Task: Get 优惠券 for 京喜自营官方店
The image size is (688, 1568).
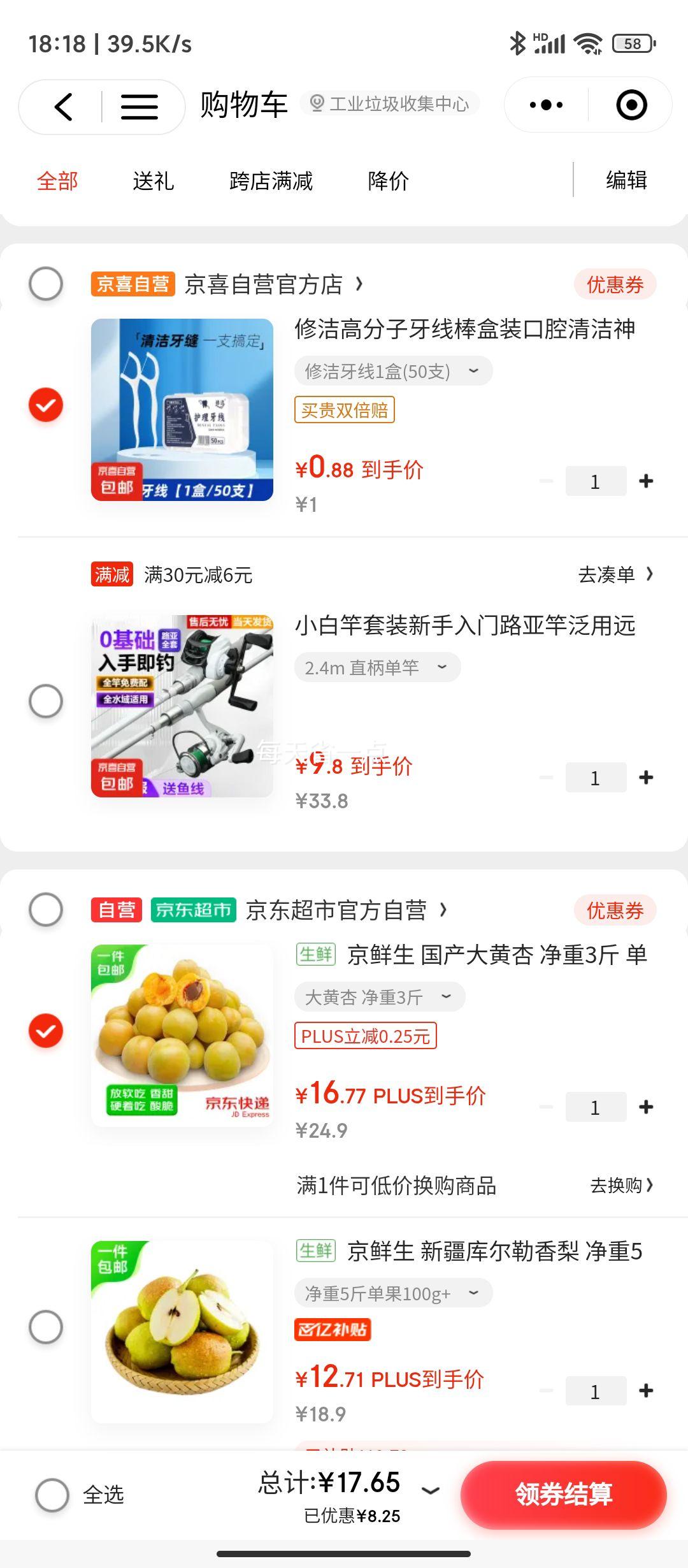Action: (615, 284)
